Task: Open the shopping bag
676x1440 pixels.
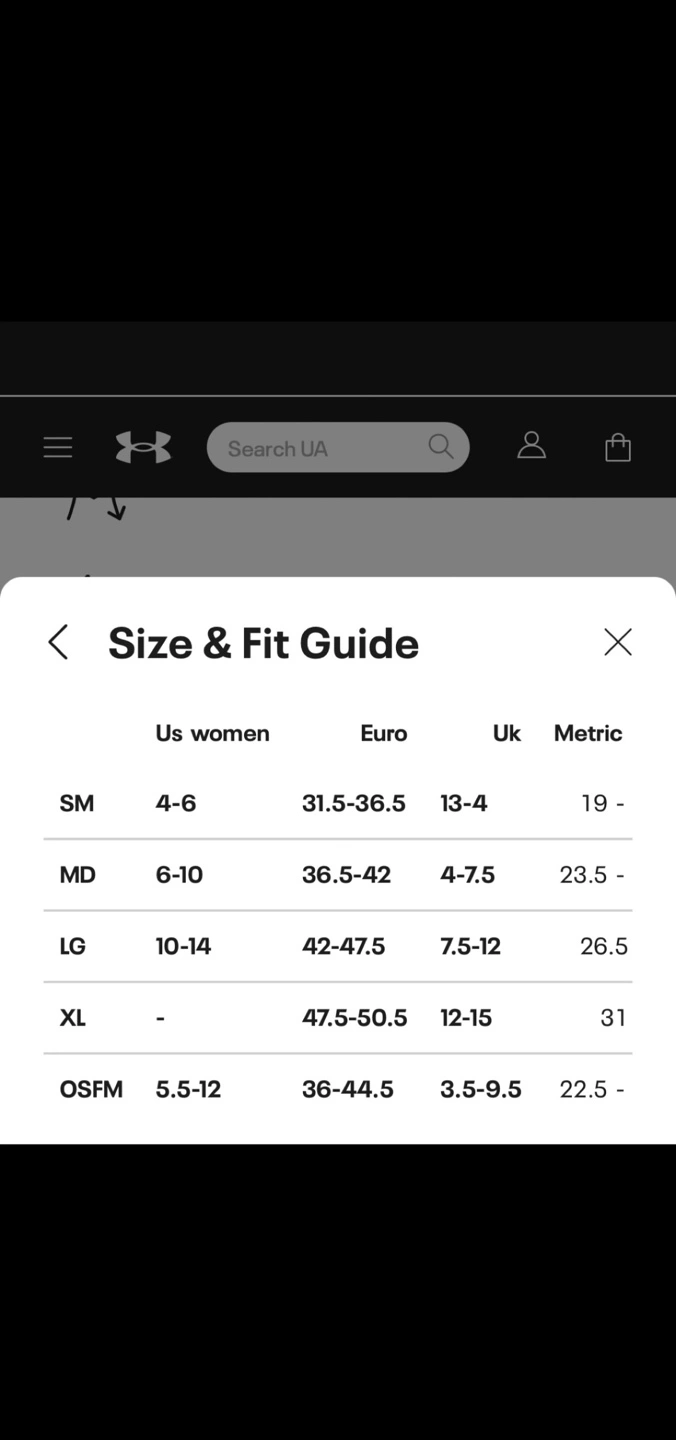Action: [618, 447]
